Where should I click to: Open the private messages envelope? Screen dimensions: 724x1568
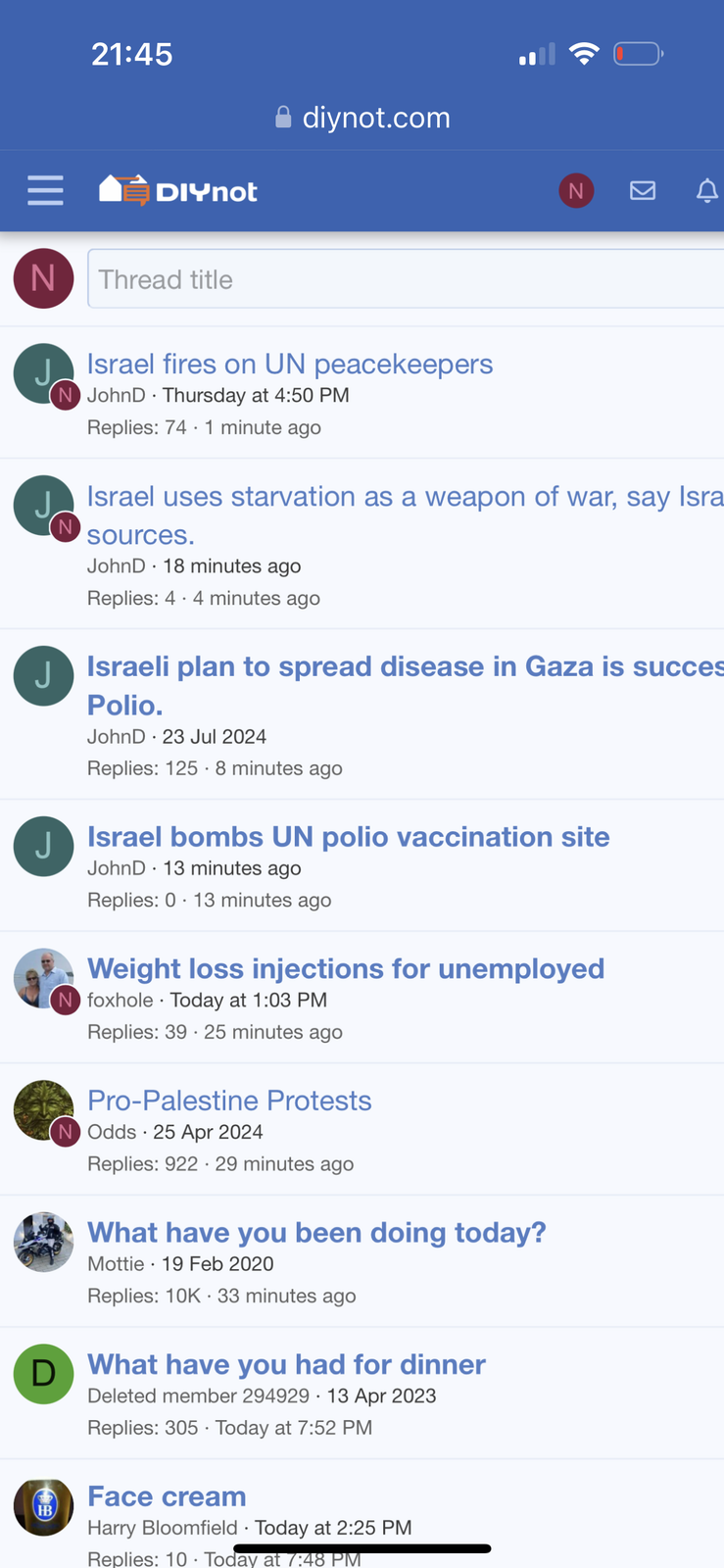click(x=643, y=190)
